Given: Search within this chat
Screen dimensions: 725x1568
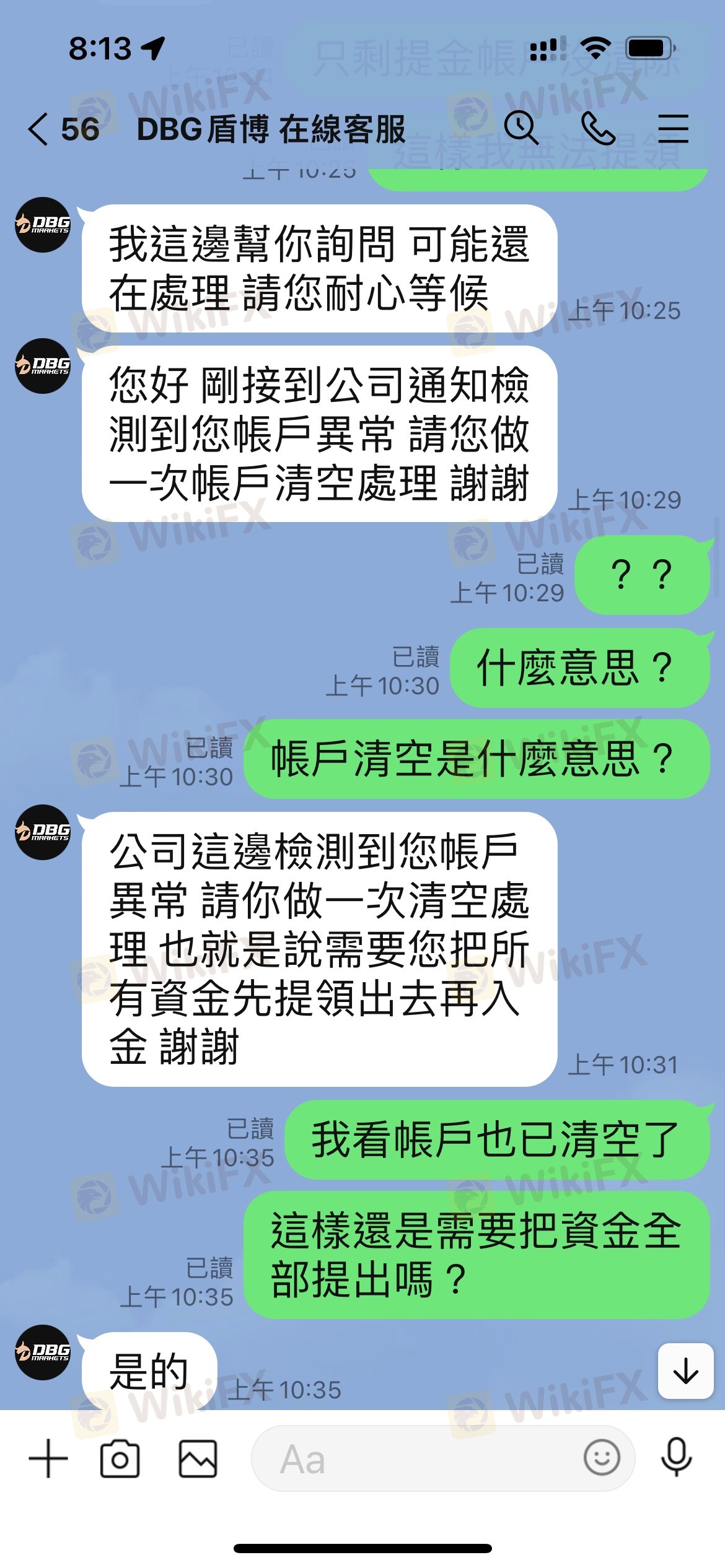Looking at the screenshot, I should pos(521,128).
